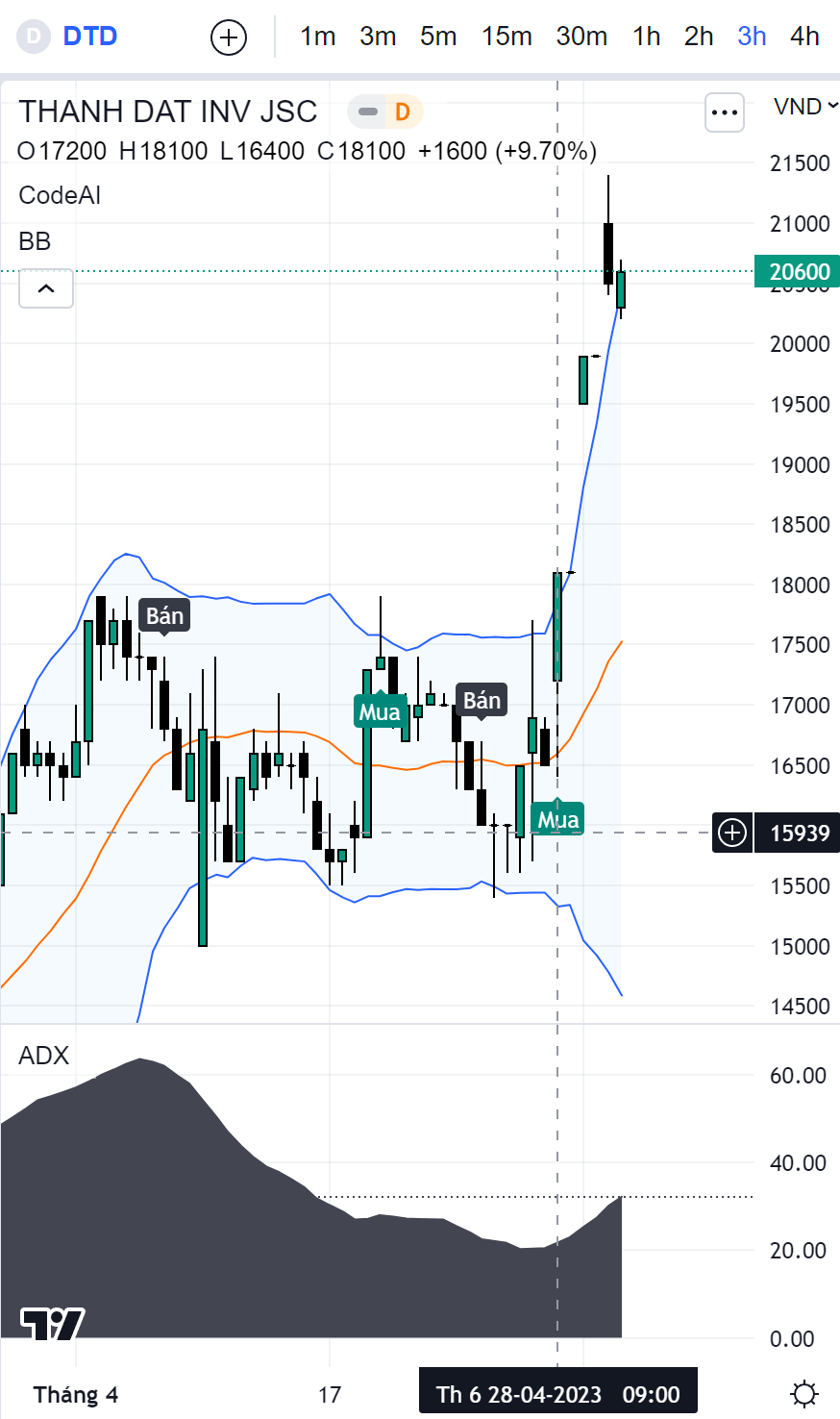Open BB indicator options

point(35,241)
